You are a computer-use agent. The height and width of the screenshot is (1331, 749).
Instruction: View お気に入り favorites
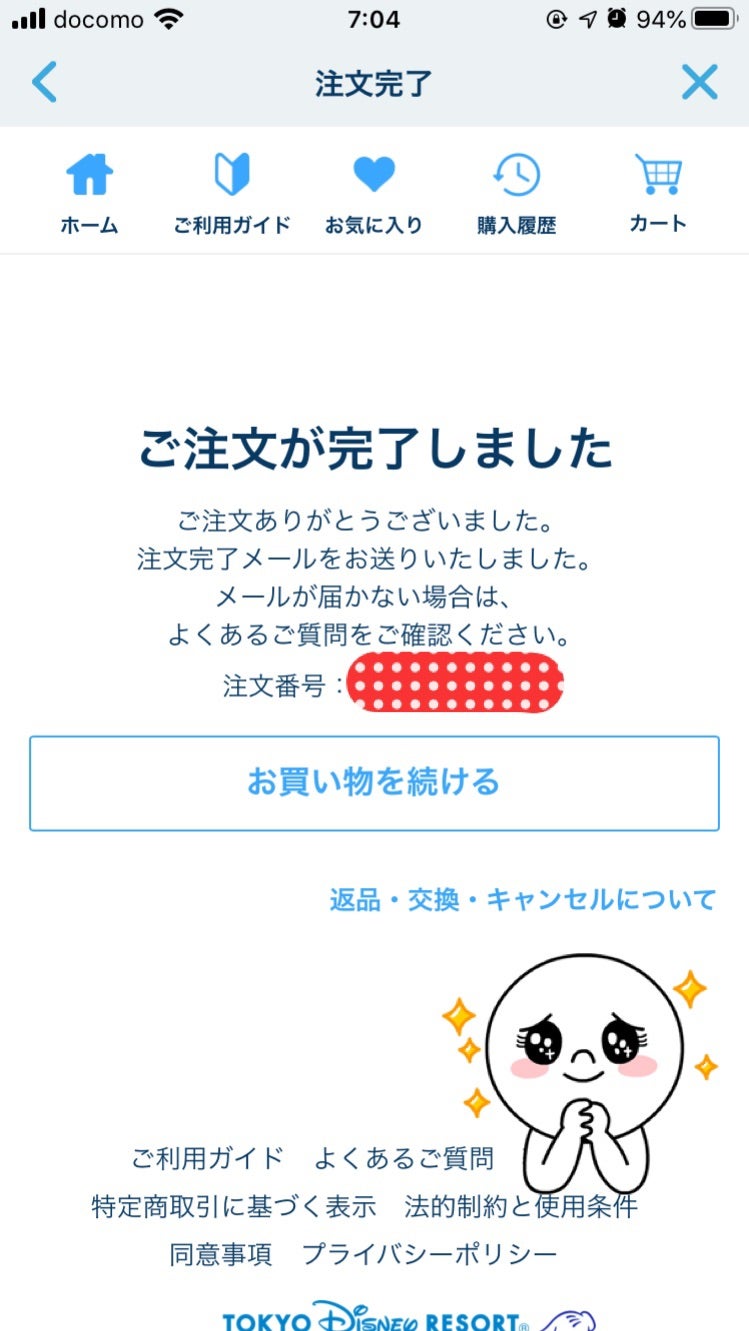click(373, 194)
